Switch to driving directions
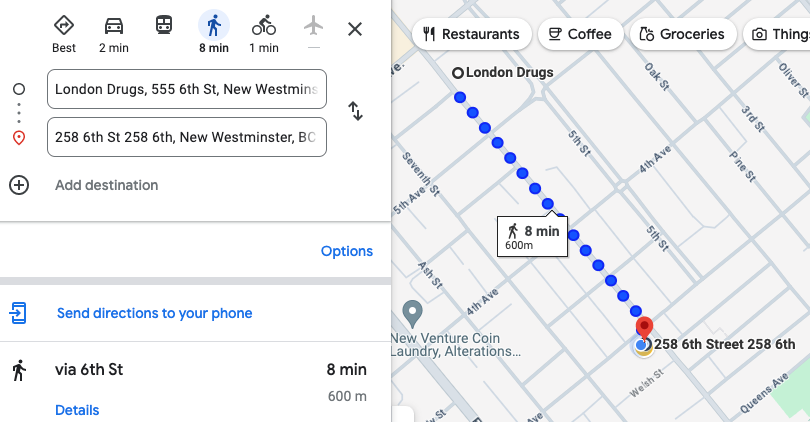This screenshot has height=422, width=810. [x=114, y=32]
